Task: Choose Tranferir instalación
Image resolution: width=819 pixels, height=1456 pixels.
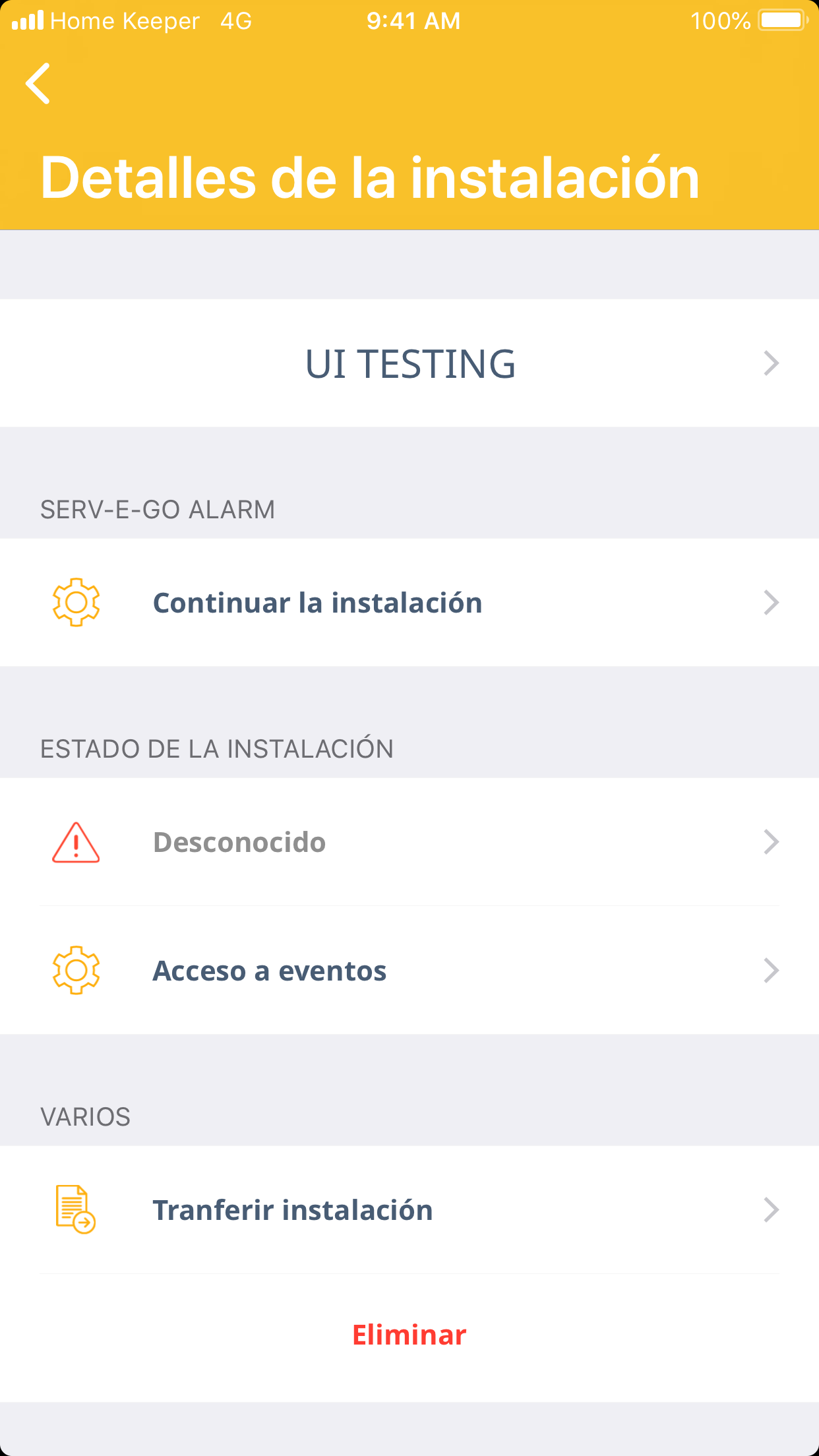Action: 409,1210
